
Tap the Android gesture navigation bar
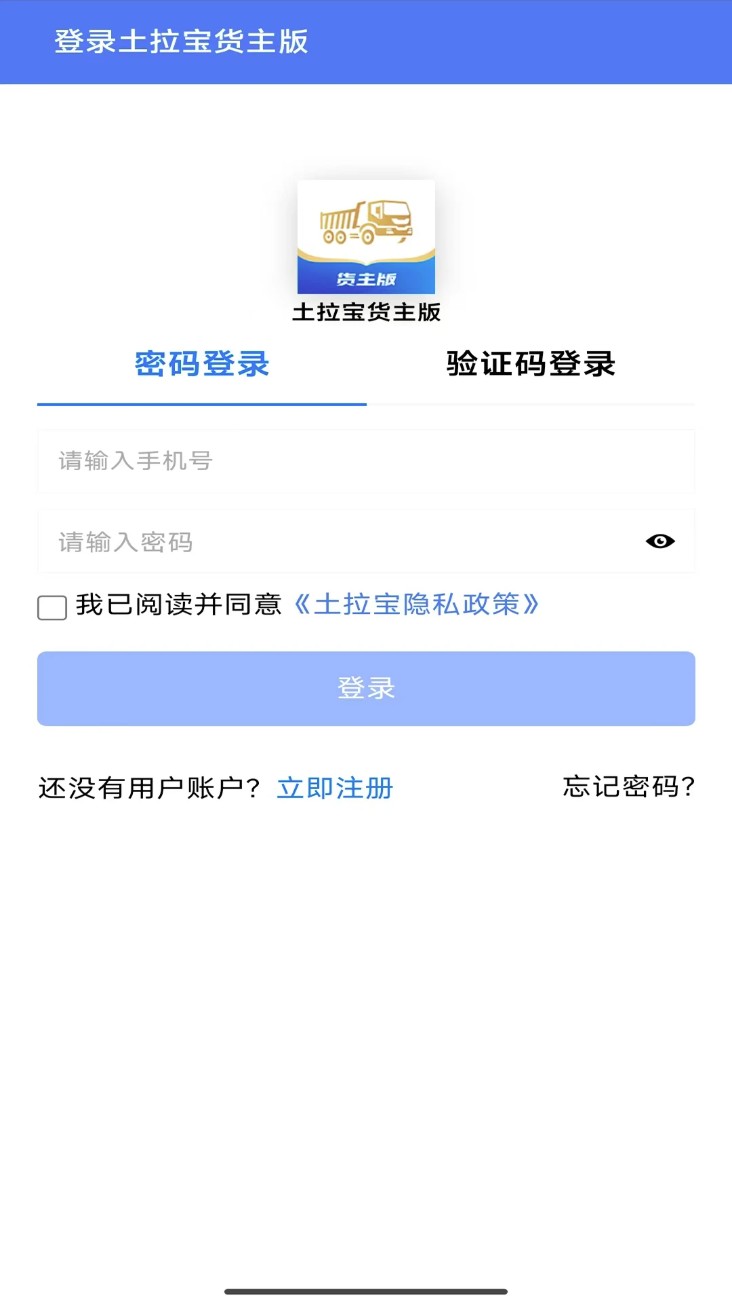tap(366, 1290)
